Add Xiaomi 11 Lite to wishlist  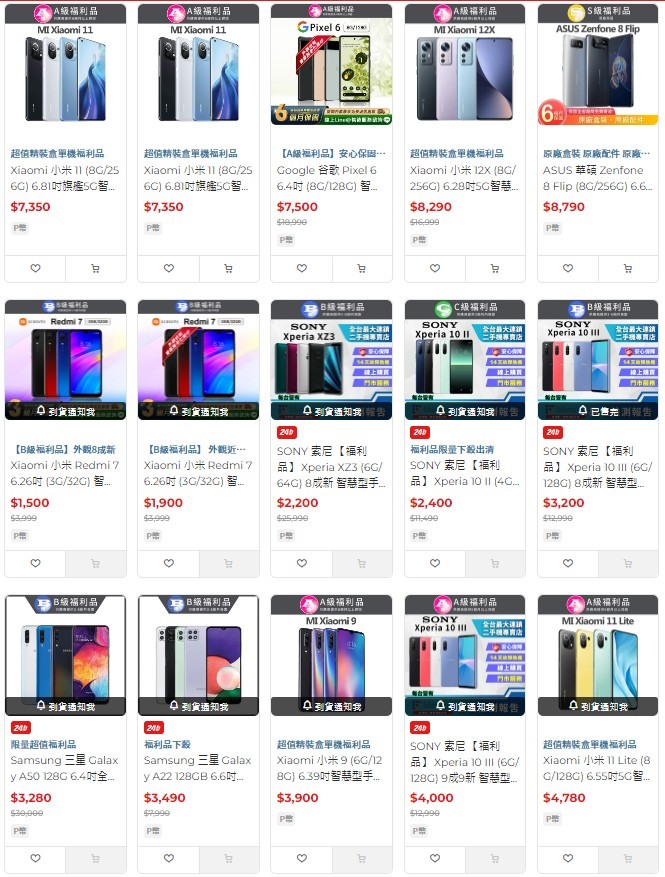(x=567, y=858)
